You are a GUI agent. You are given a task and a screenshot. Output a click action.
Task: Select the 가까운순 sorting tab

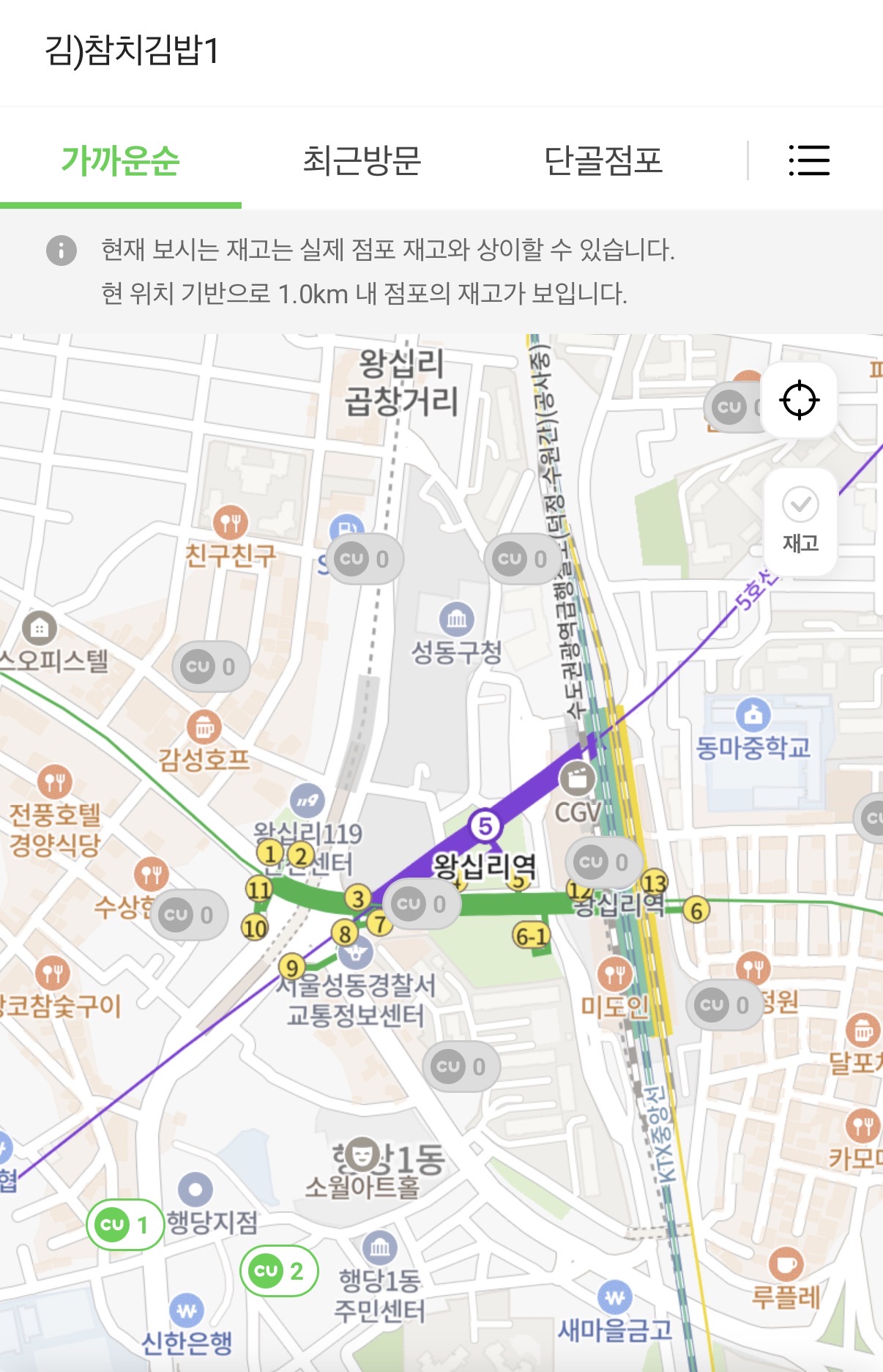[121, 161]
